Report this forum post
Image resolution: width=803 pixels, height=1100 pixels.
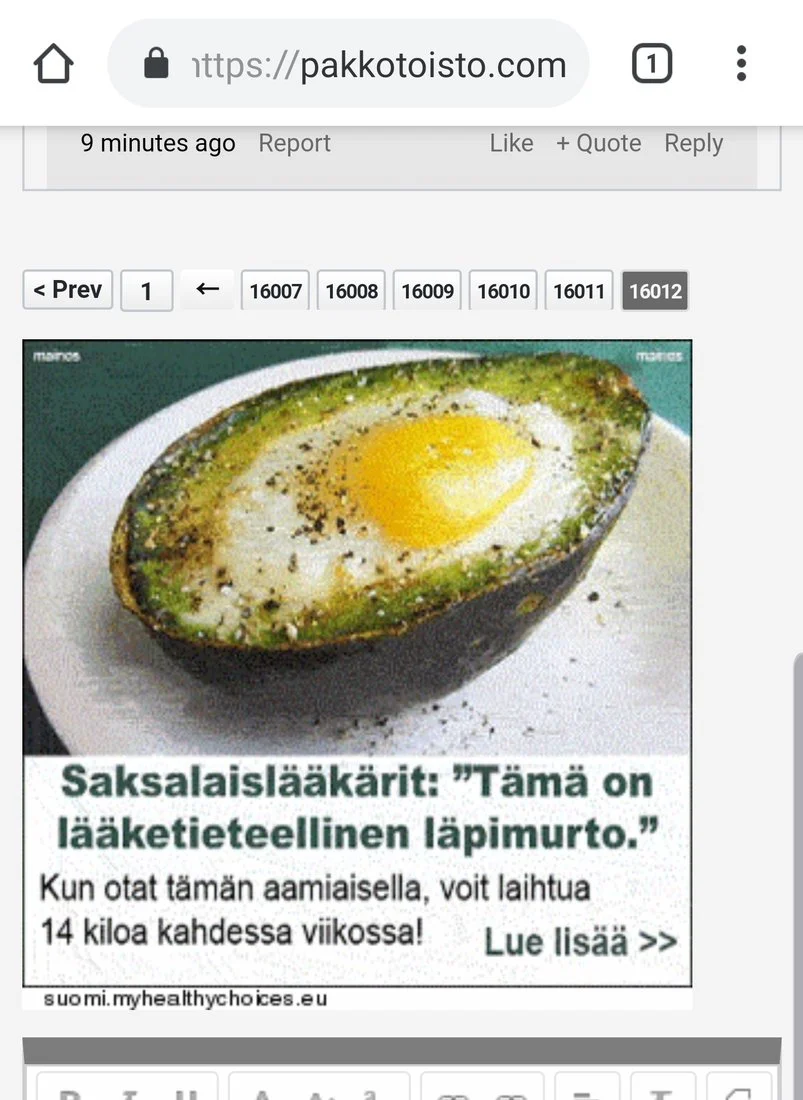[294, 144]
